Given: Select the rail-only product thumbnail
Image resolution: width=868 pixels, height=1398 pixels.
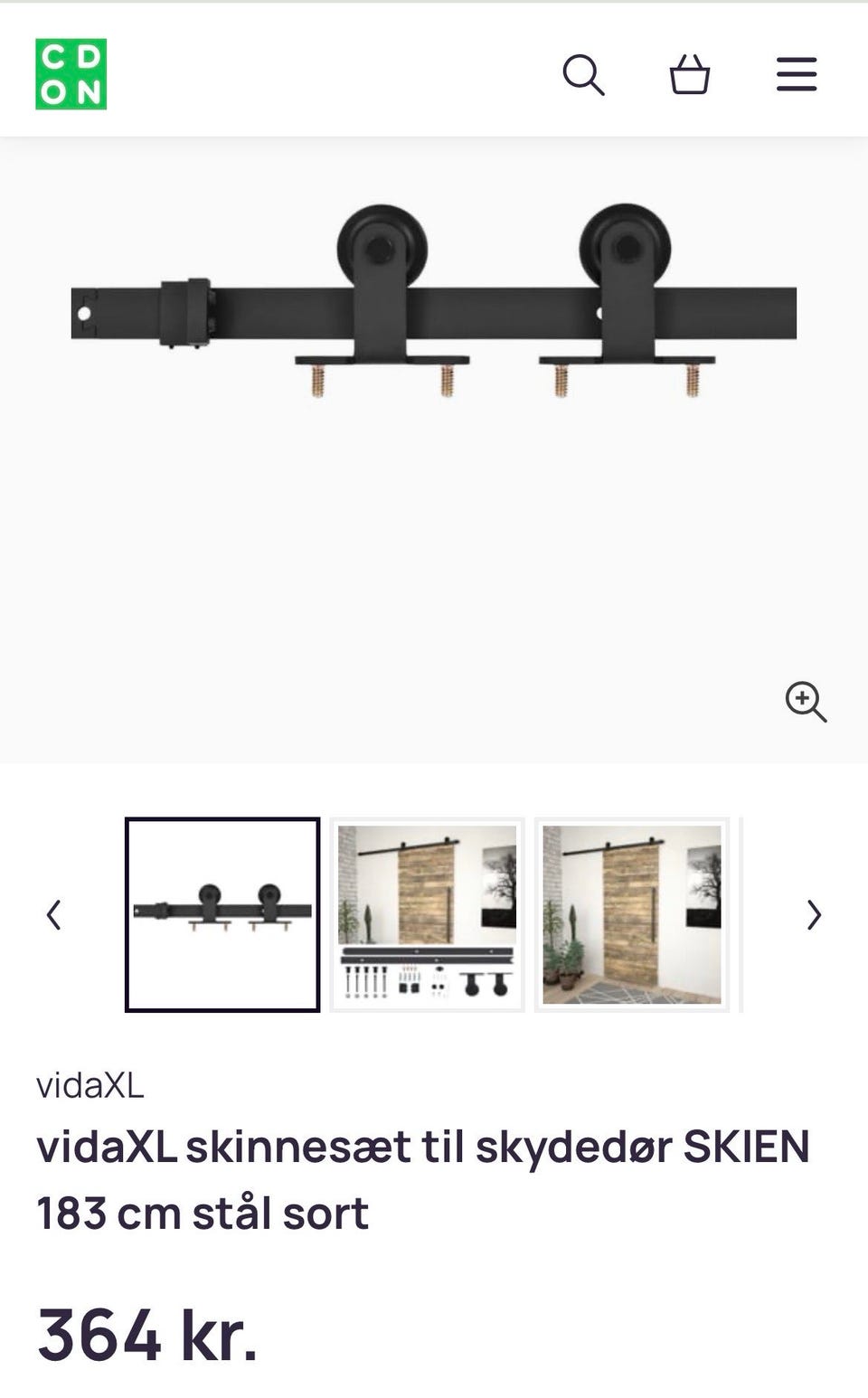Looking at the screenshot, I should pyautogui.click(x=222, y=914).
